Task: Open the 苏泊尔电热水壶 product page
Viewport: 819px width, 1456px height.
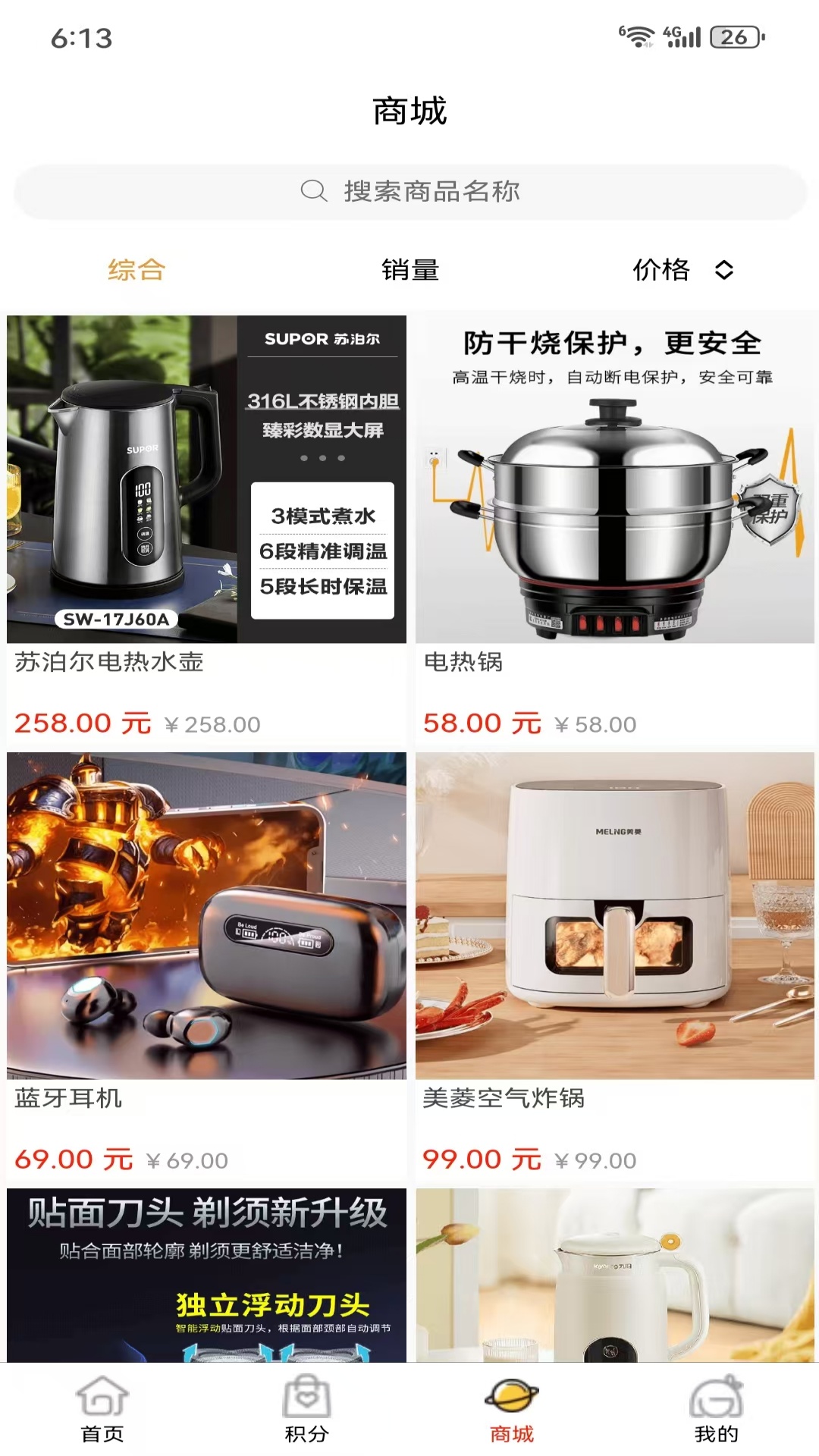Action: pyautogui.click(x=205, y=523)
